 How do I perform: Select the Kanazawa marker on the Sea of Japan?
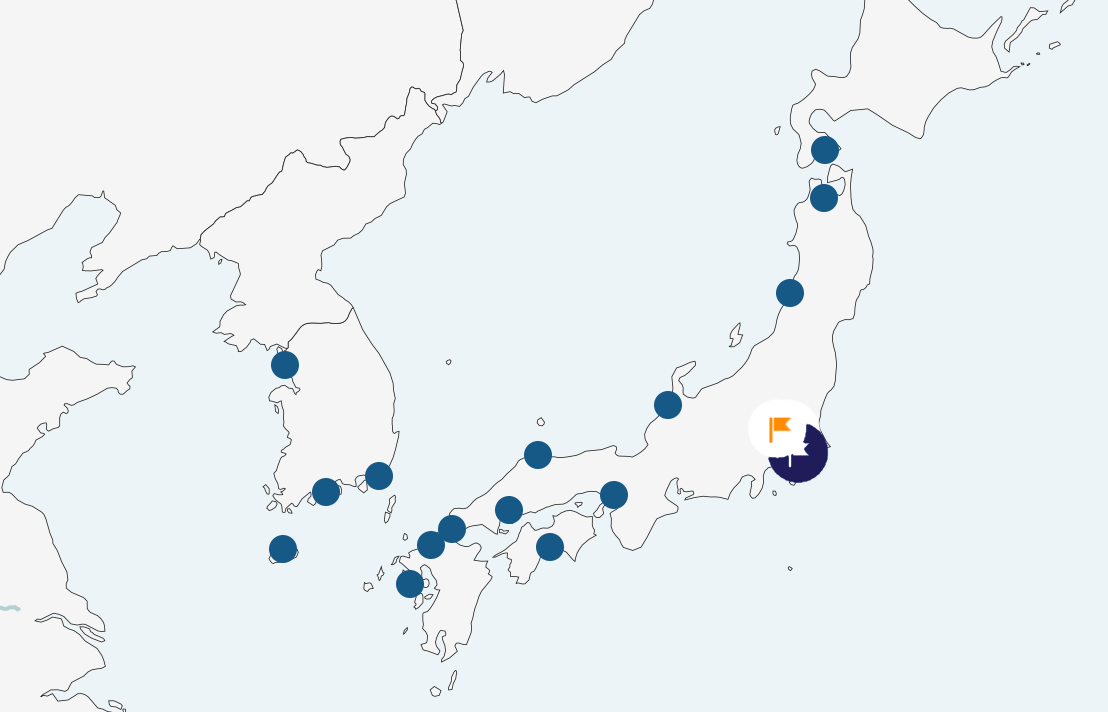pos(668,405)
